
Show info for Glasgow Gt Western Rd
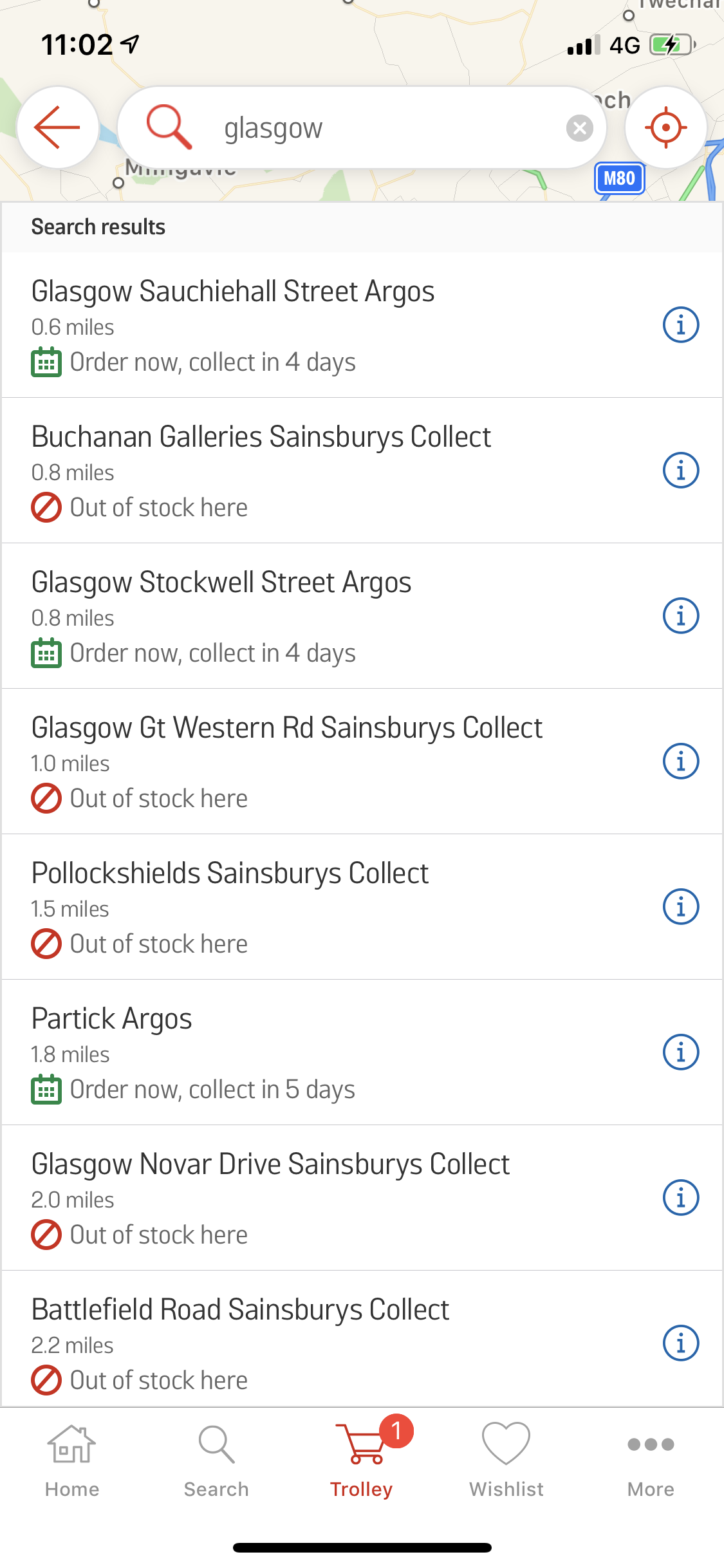click(x=680, y=761)
